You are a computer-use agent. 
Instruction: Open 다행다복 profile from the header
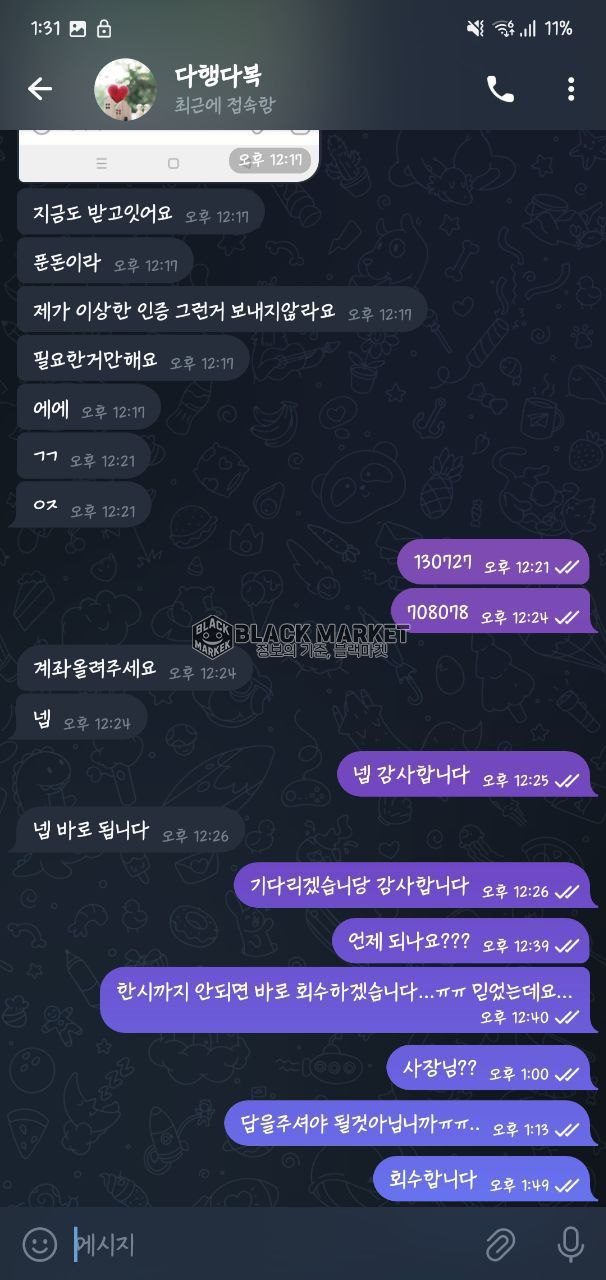[225, 88]
